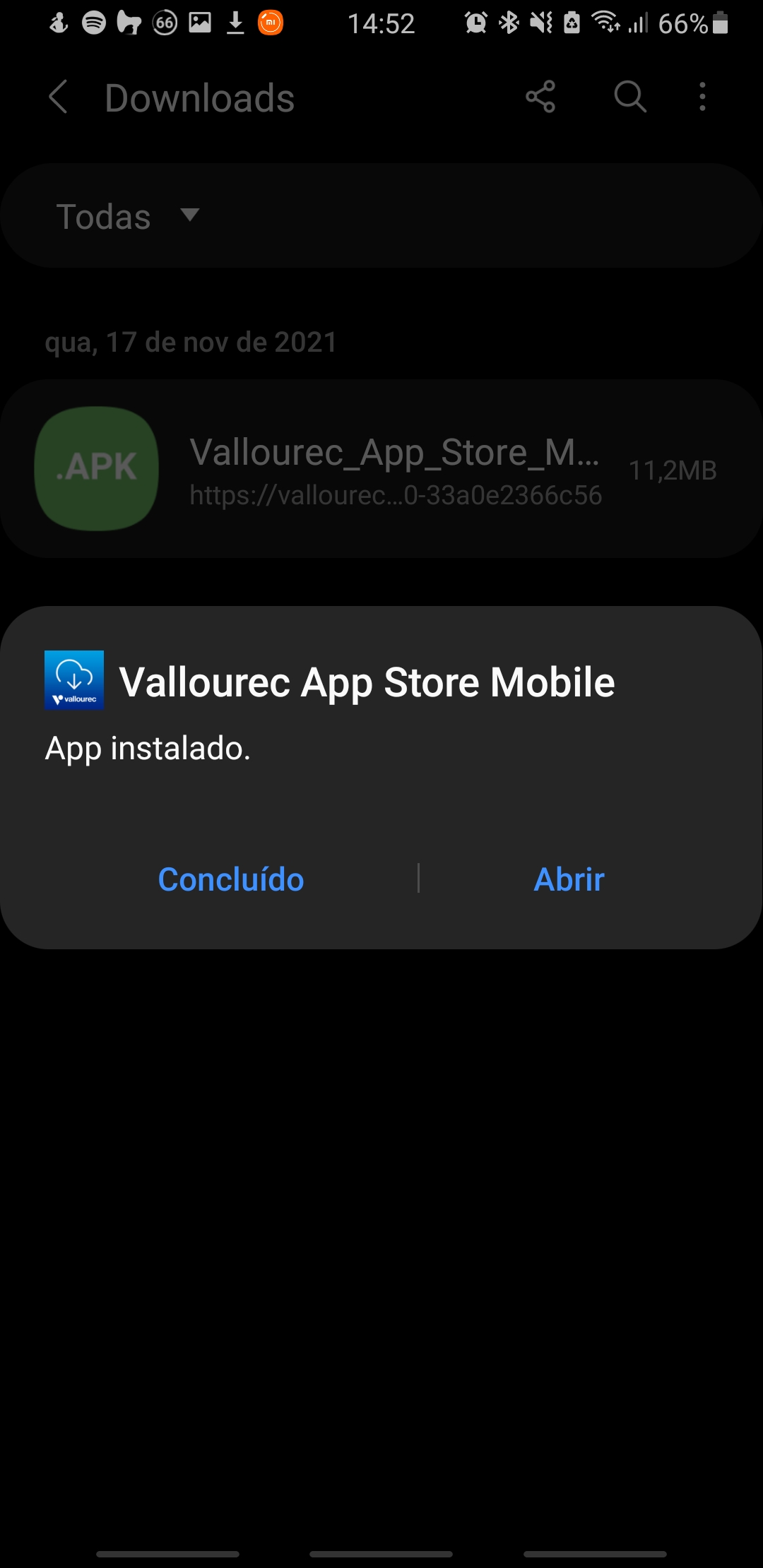Screen dimensions: 763x1568
Task: Open the Vallourec_App_Store APK file
Action: click(x=381, y=469)
